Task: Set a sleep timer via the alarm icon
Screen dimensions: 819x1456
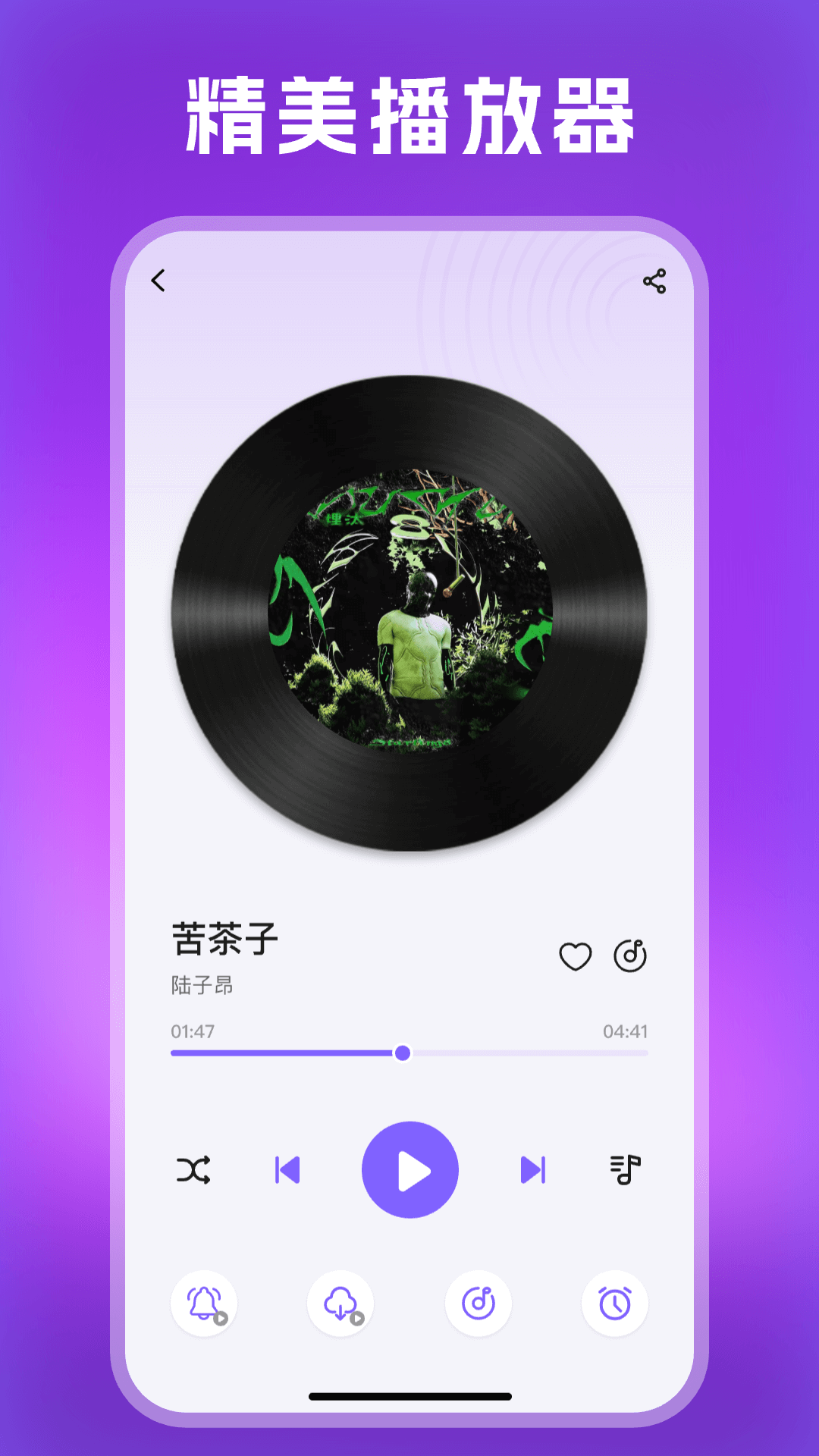Action: (x=613, y=1302)
